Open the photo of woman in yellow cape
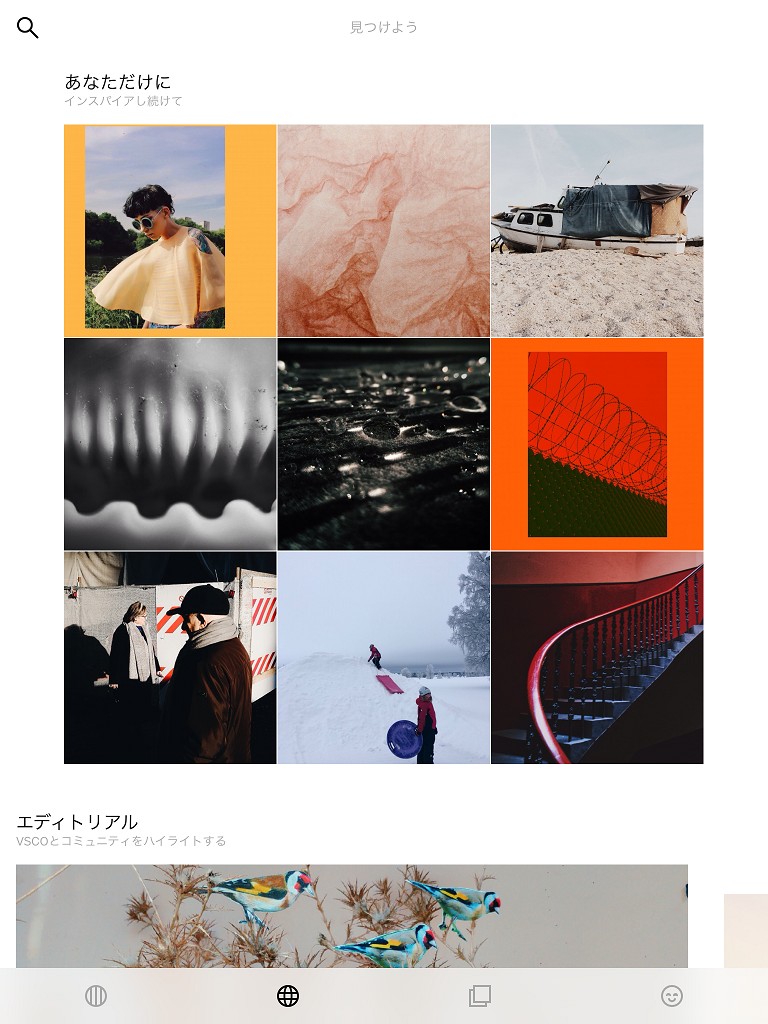The width and height of the screenshot is (768, 1024). [x=170, y=230]
